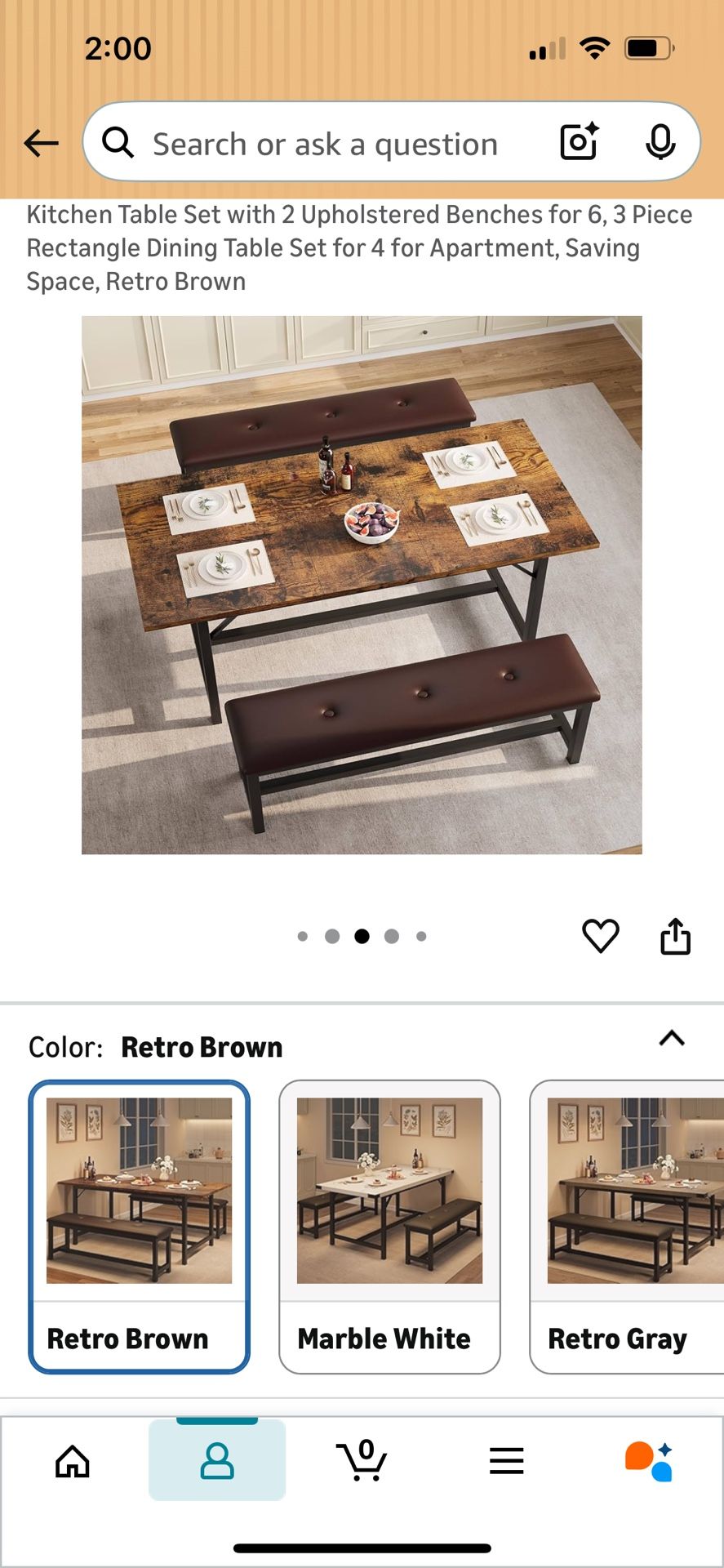This screenshot has height=1568, width=724.
Task: Add item to wish list heart
Action: tap(601, 936)
